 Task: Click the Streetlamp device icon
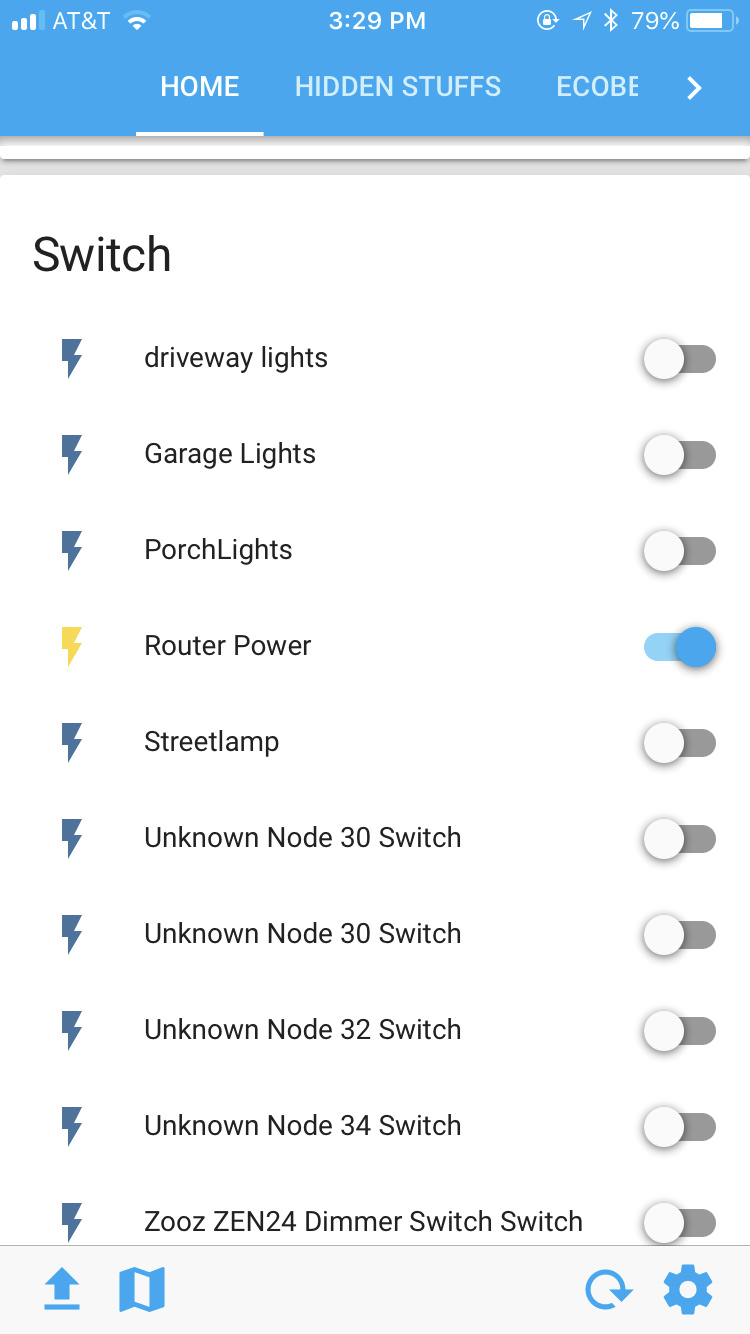tap(70, 742)
